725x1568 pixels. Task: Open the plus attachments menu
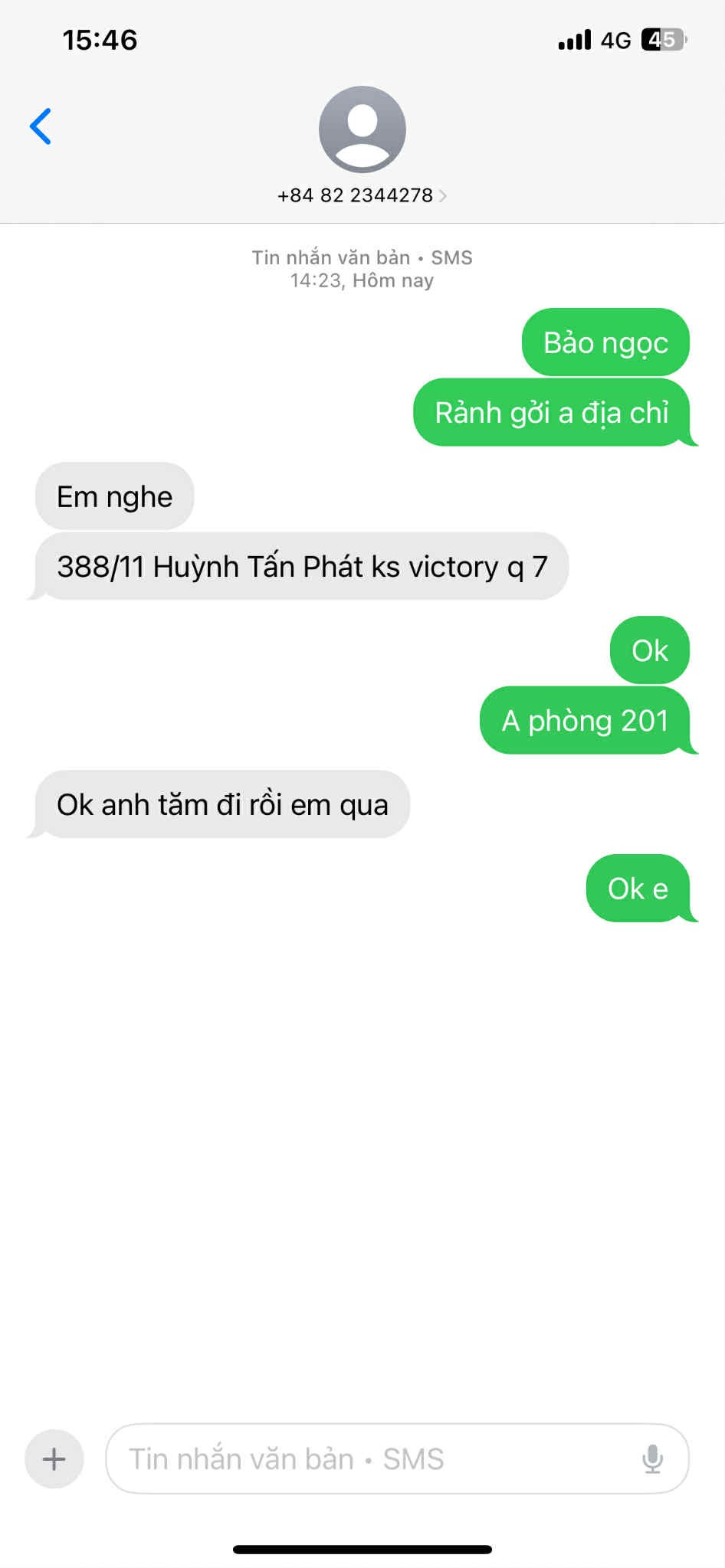[x=54, y=1459]
